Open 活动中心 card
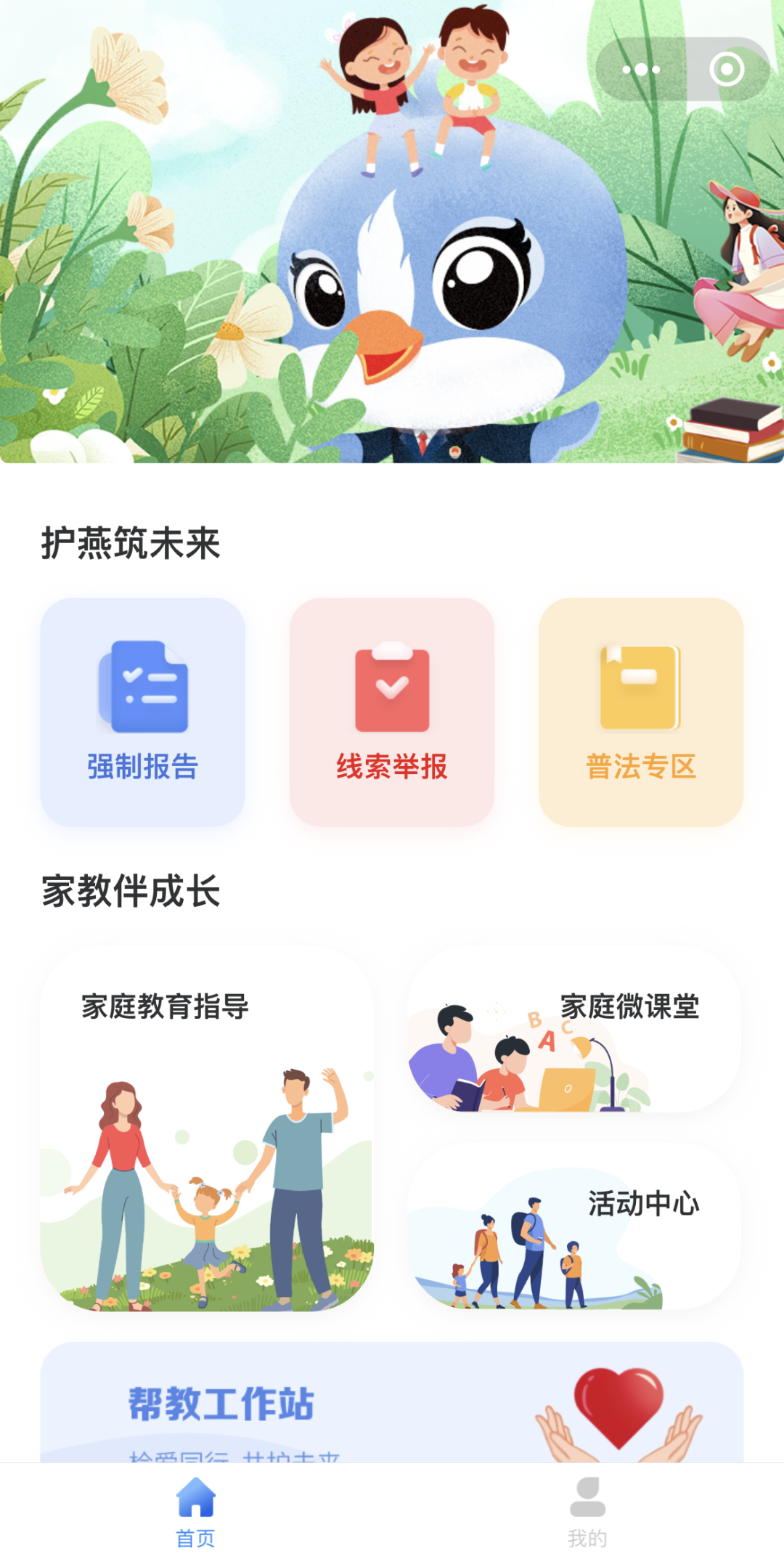This screenshot has height=1567, width=784. (x=573, y=1227)
